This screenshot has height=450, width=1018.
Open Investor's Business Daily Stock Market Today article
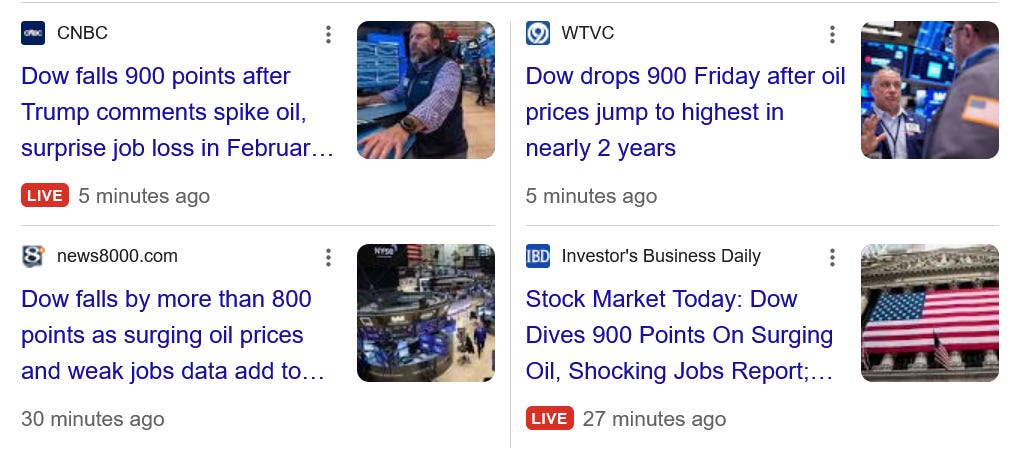point(679,335)
